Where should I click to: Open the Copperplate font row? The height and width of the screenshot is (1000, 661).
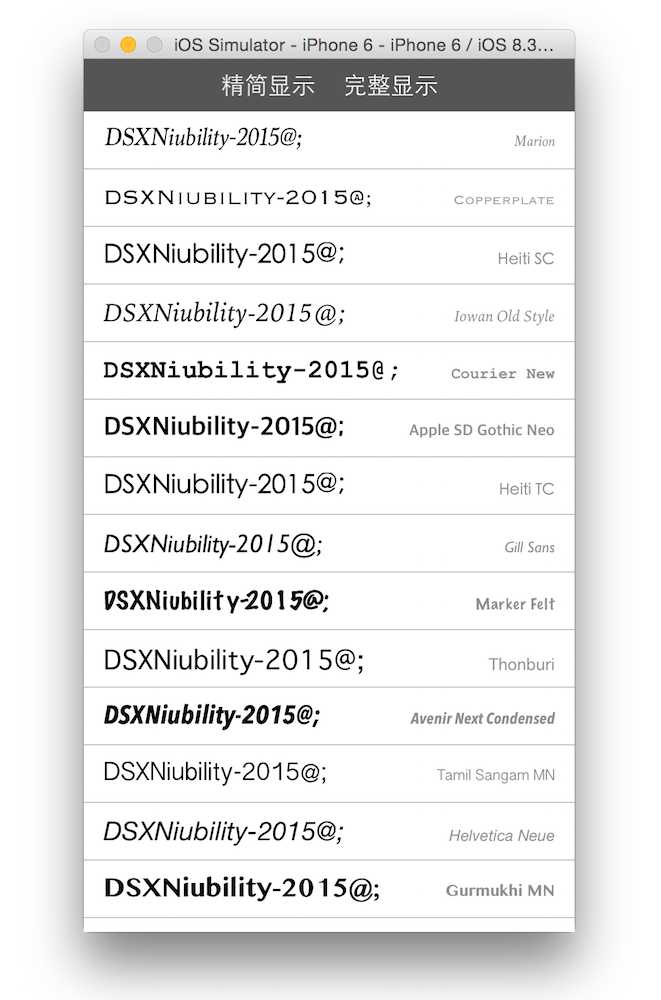pos(329,198)
